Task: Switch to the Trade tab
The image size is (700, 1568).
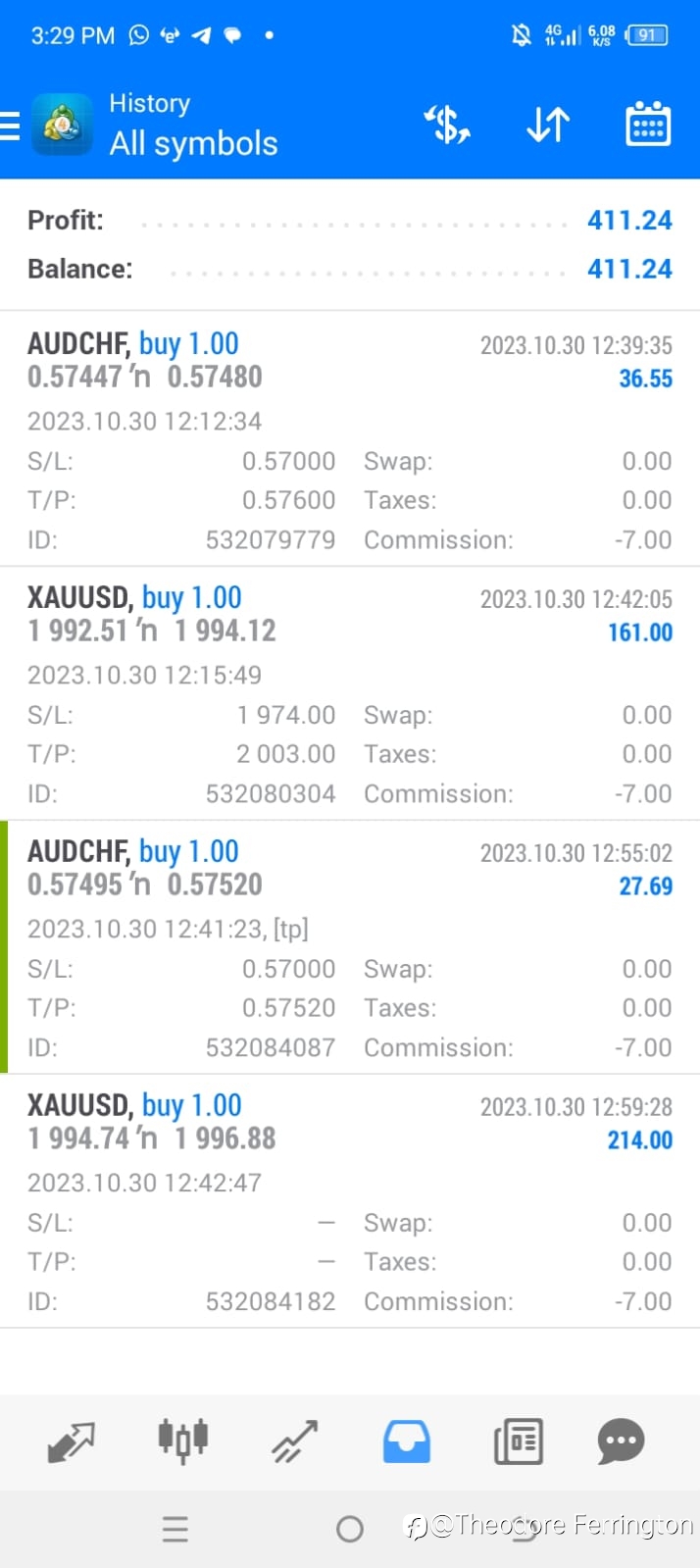Action: [294, 1442]
